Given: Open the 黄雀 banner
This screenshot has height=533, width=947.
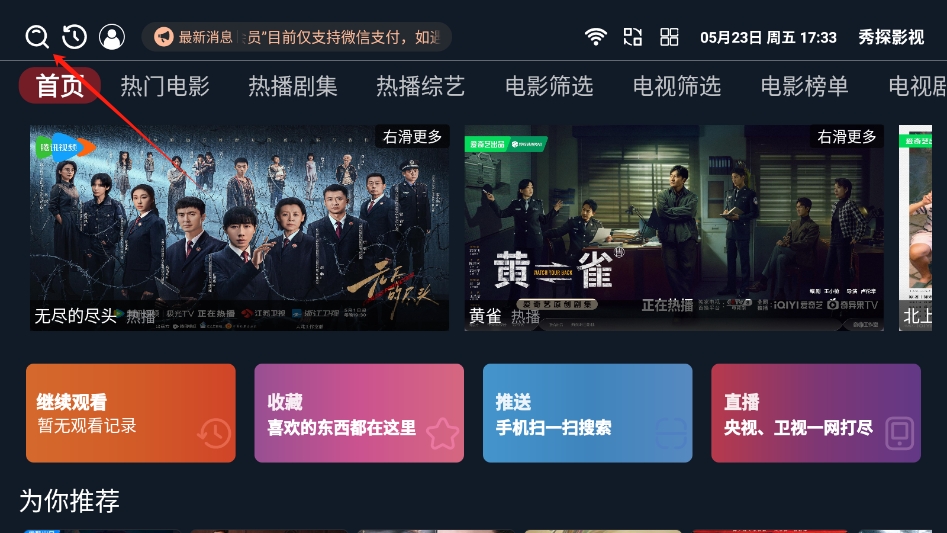Looking at the screenshot, I should tap(674, 228).
